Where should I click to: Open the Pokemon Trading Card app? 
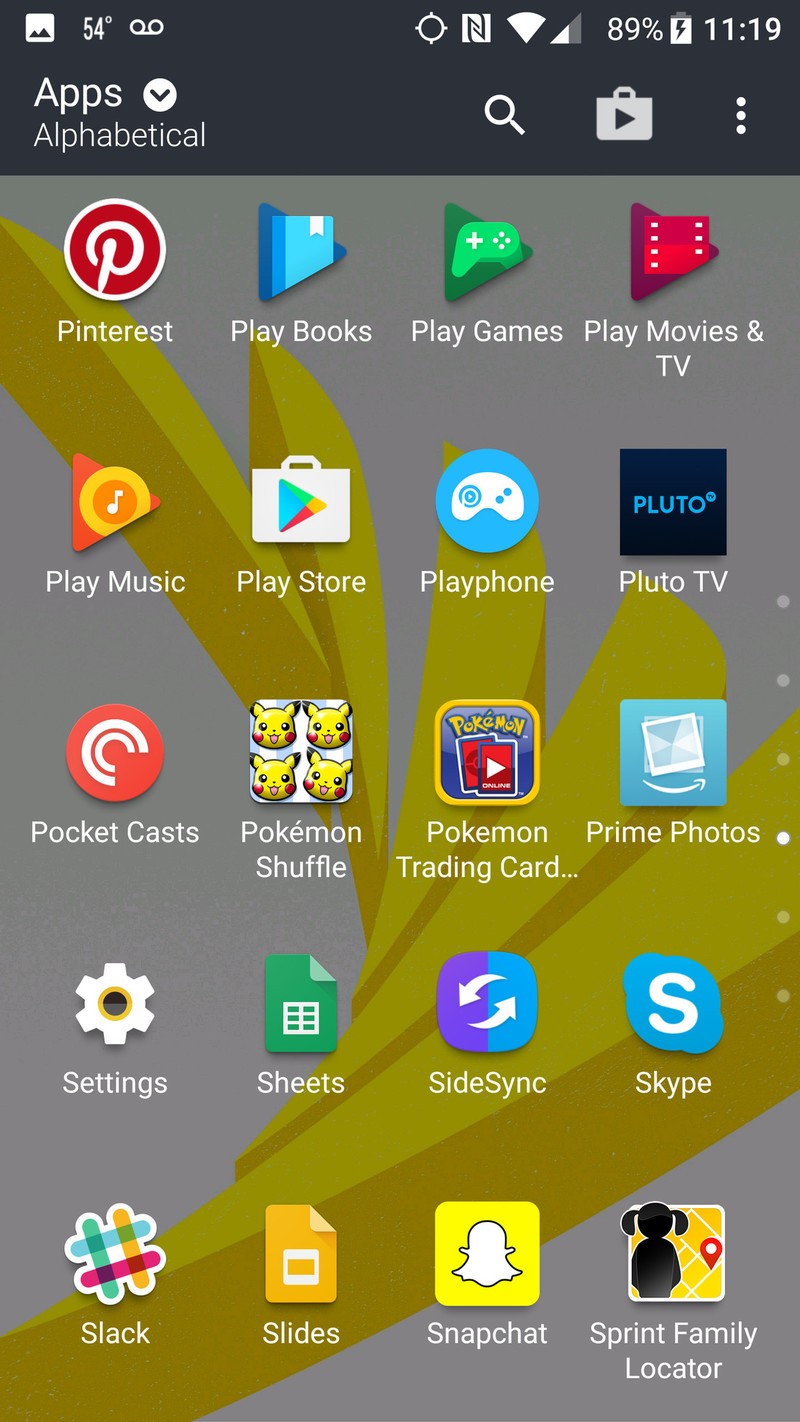point(486,752)
